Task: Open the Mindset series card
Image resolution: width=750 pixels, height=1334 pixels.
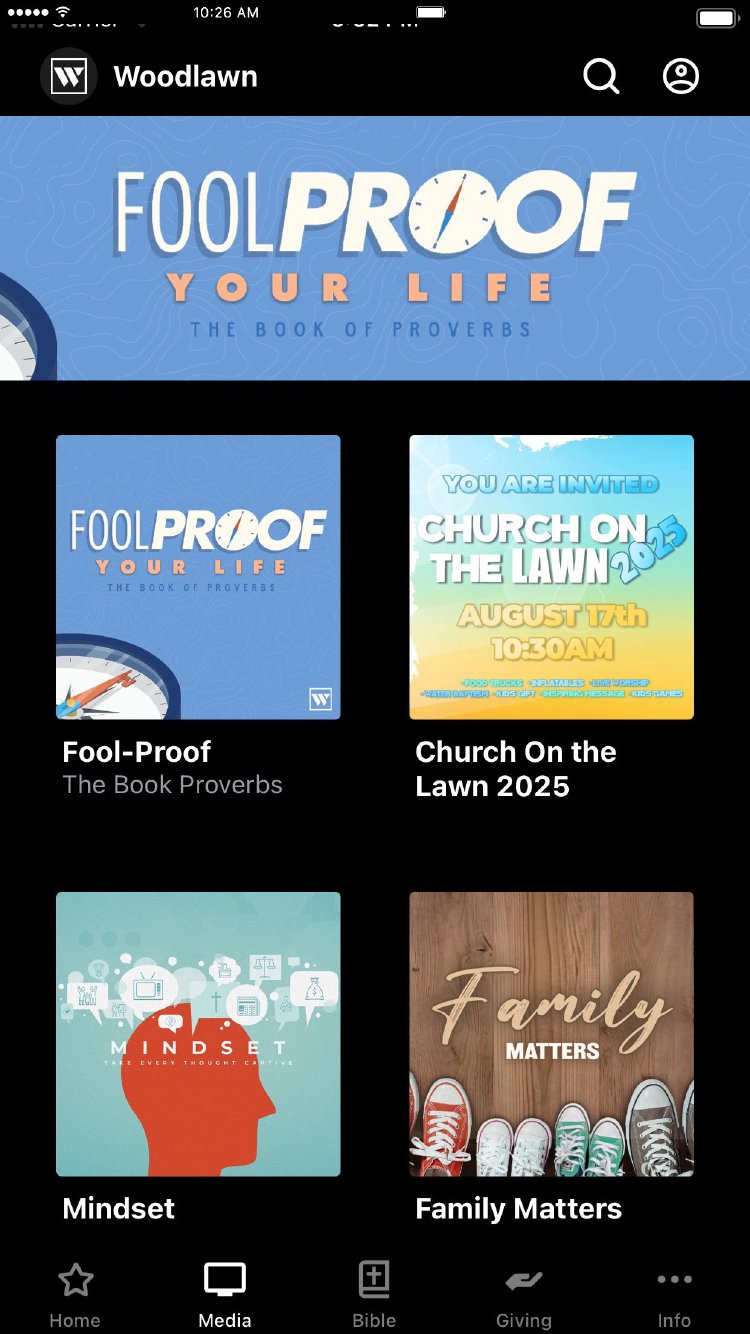Action: 198,1034
